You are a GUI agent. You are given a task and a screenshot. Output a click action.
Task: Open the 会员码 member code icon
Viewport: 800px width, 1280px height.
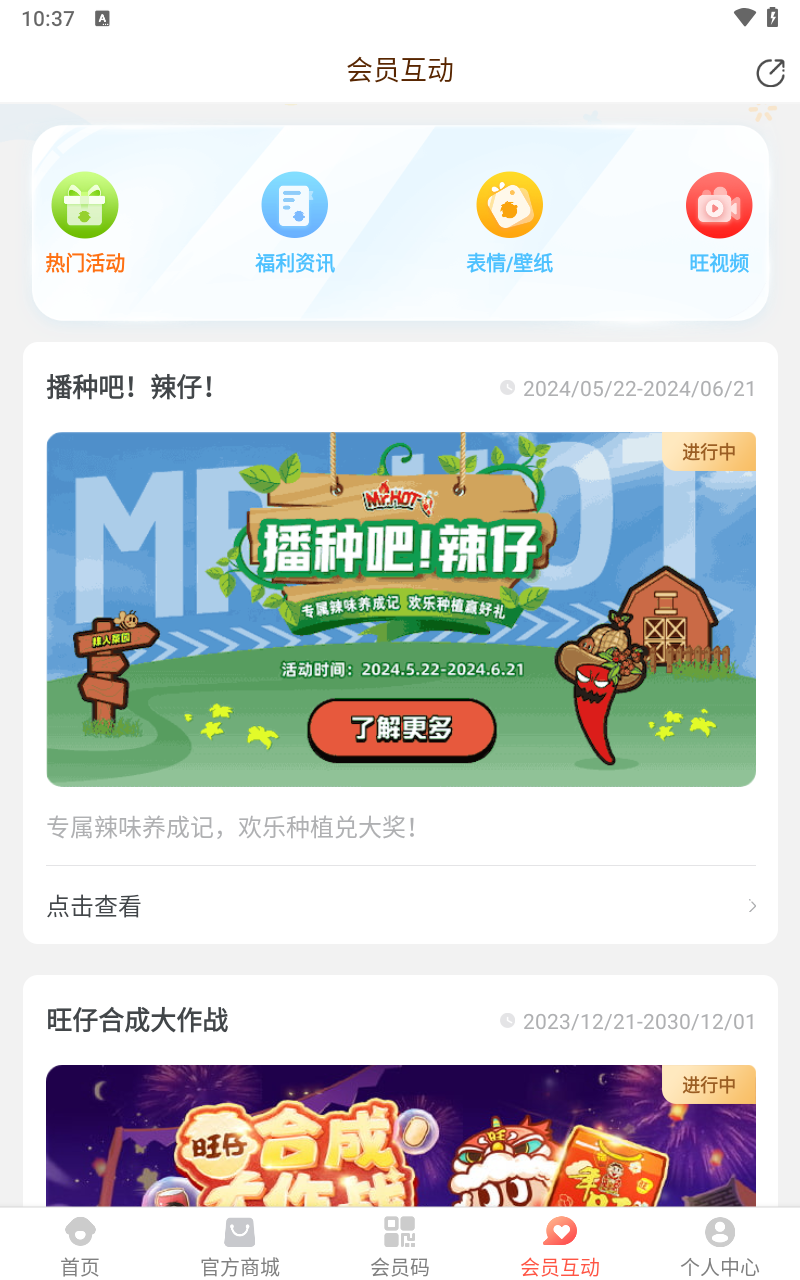[x=400, y=1231]
